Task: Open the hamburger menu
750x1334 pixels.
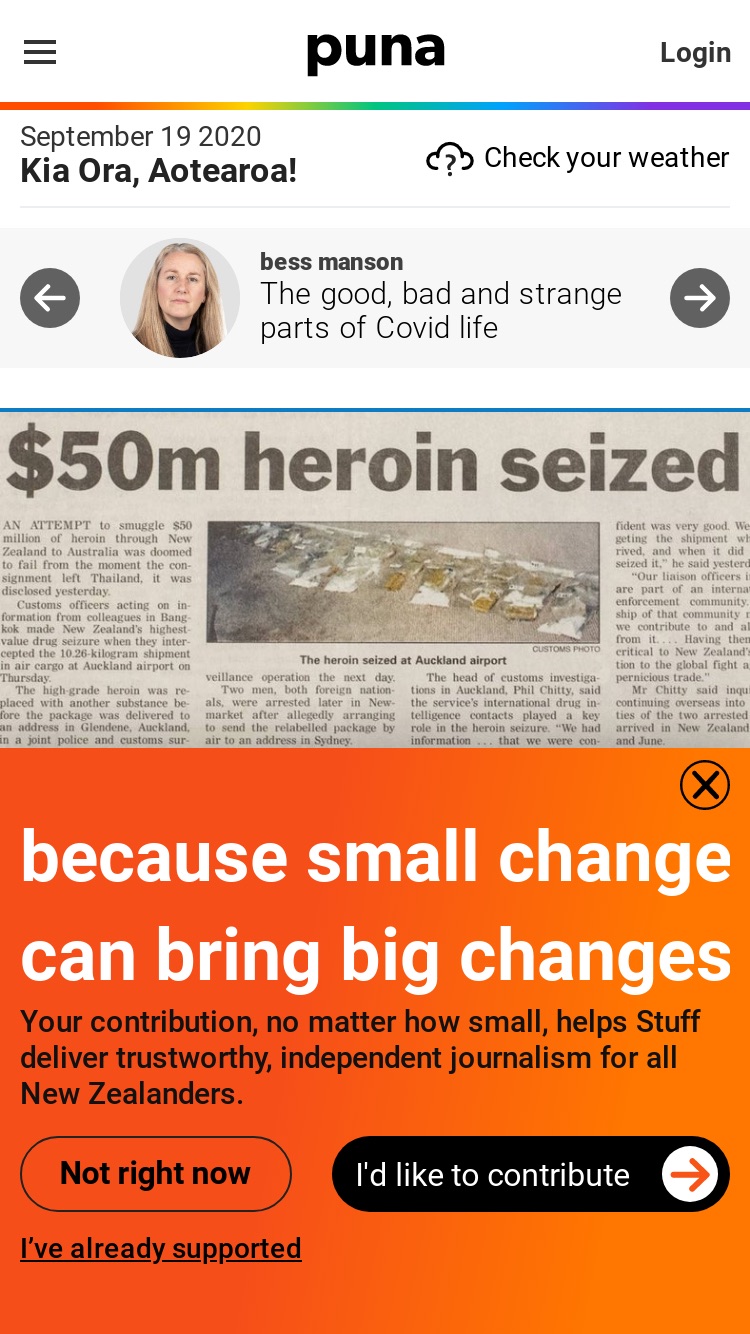Action: [40, 52]
